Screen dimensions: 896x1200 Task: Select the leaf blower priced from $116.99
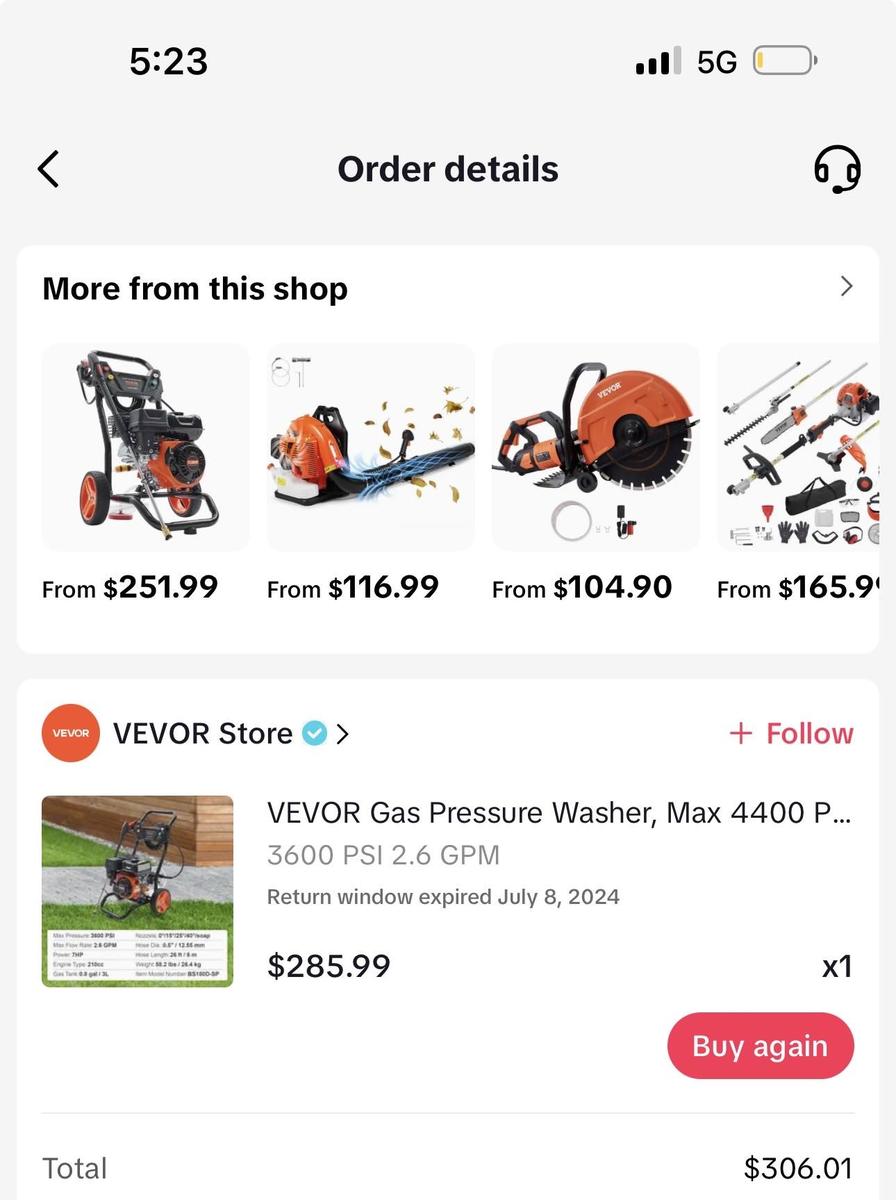click(370, 447)
